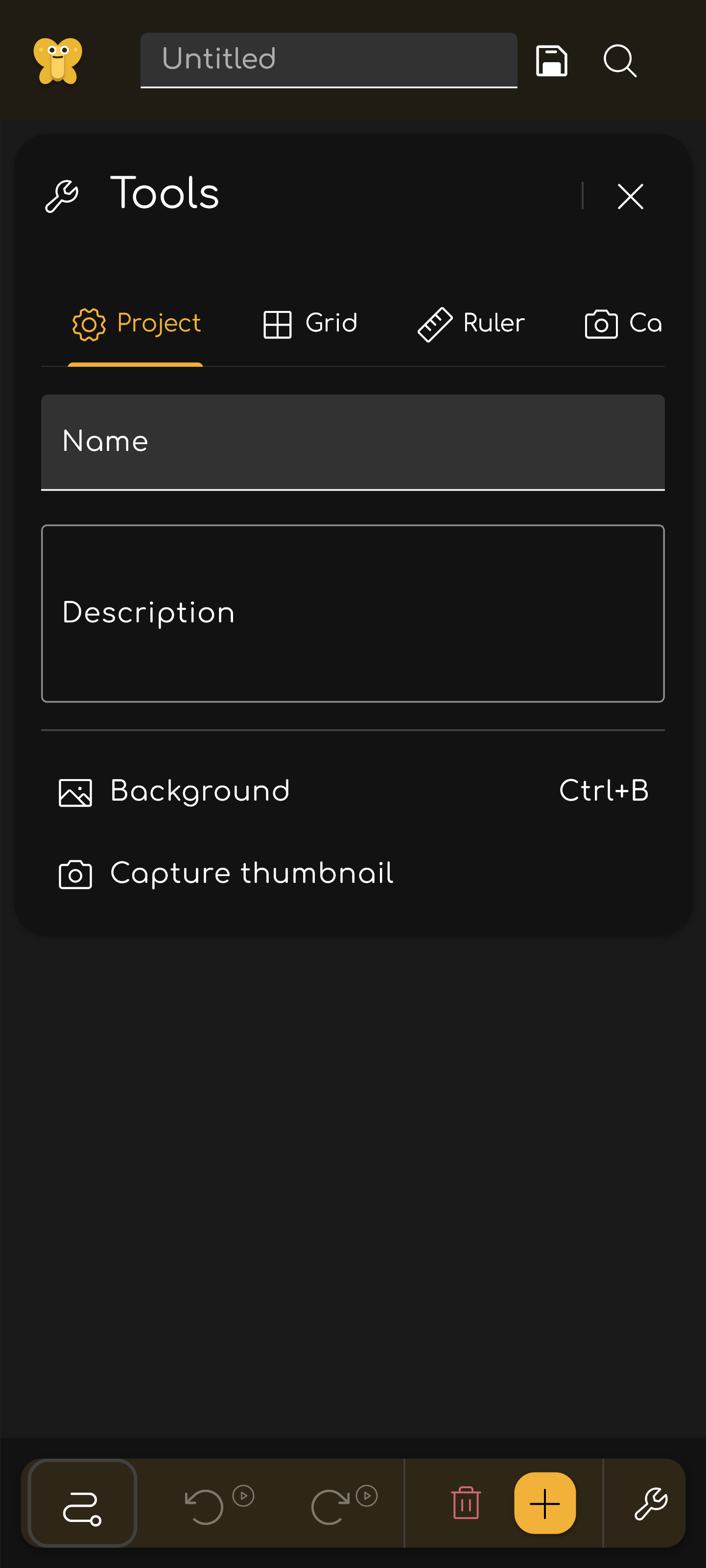Image resolution: width=706 pixels, height=1568 pixels.
Task: Open the Background option
Action: coord(353,791)
